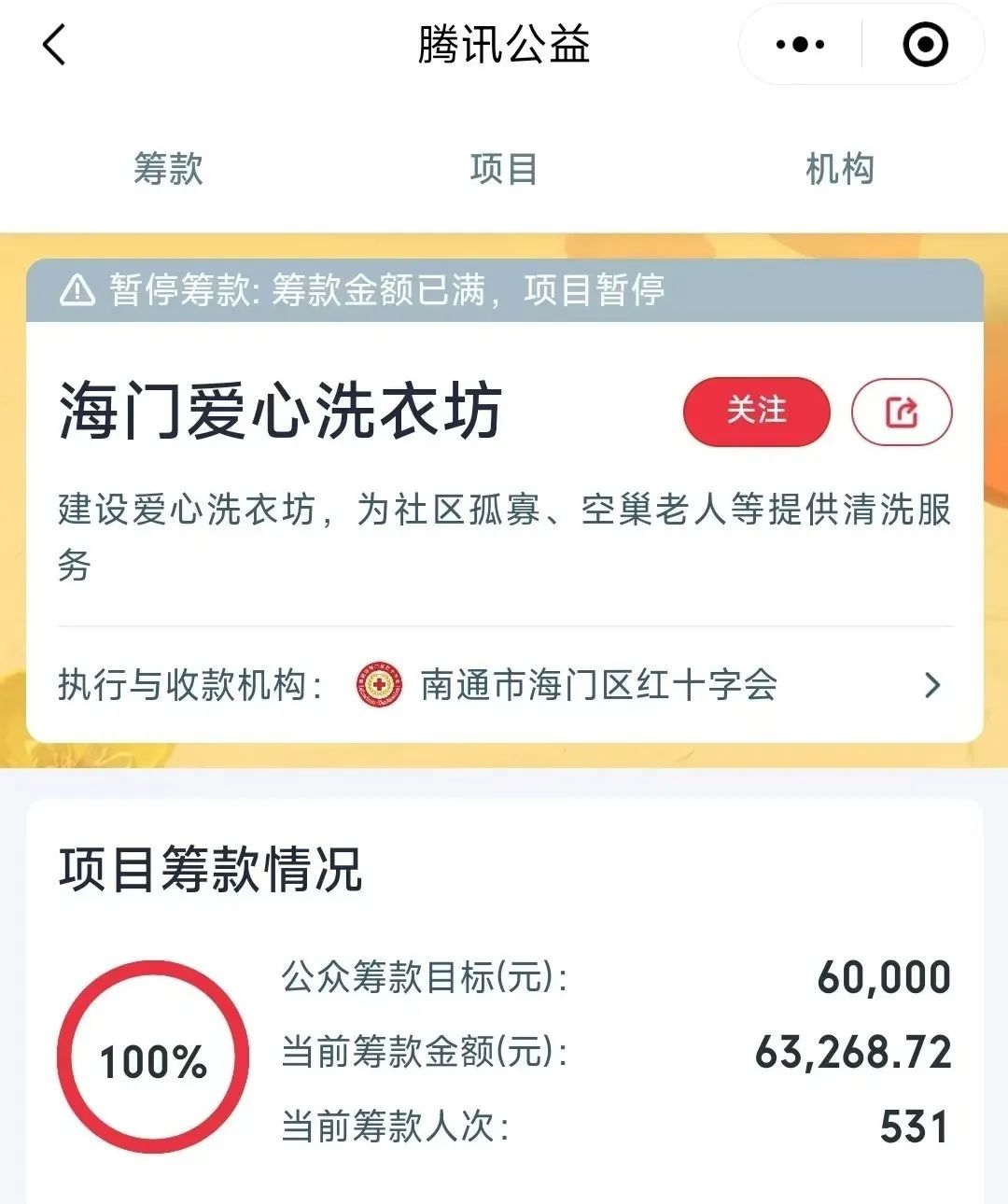Share the 海门爱心洗衣坊 project

(902, 412)
